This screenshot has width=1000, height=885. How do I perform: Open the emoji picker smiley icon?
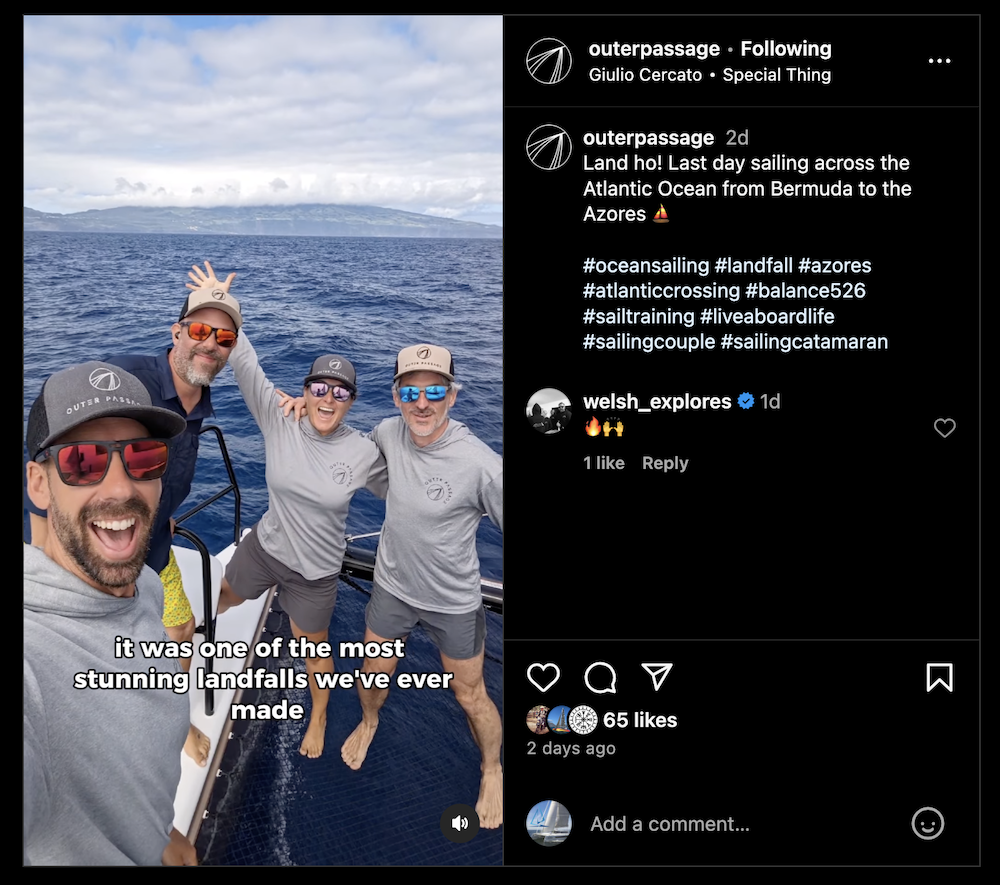928,823
